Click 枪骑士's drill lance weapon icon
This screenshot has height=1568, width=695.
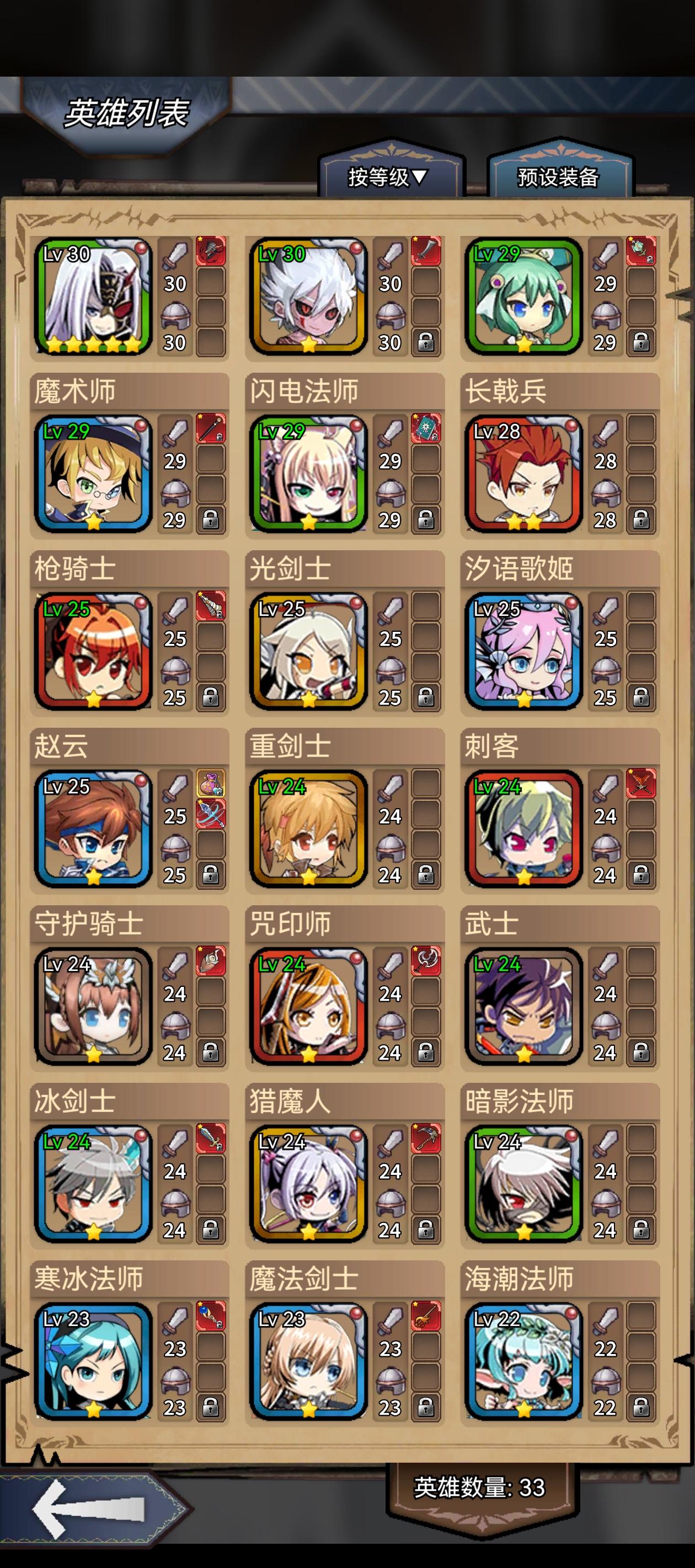[x=210, y=605]
